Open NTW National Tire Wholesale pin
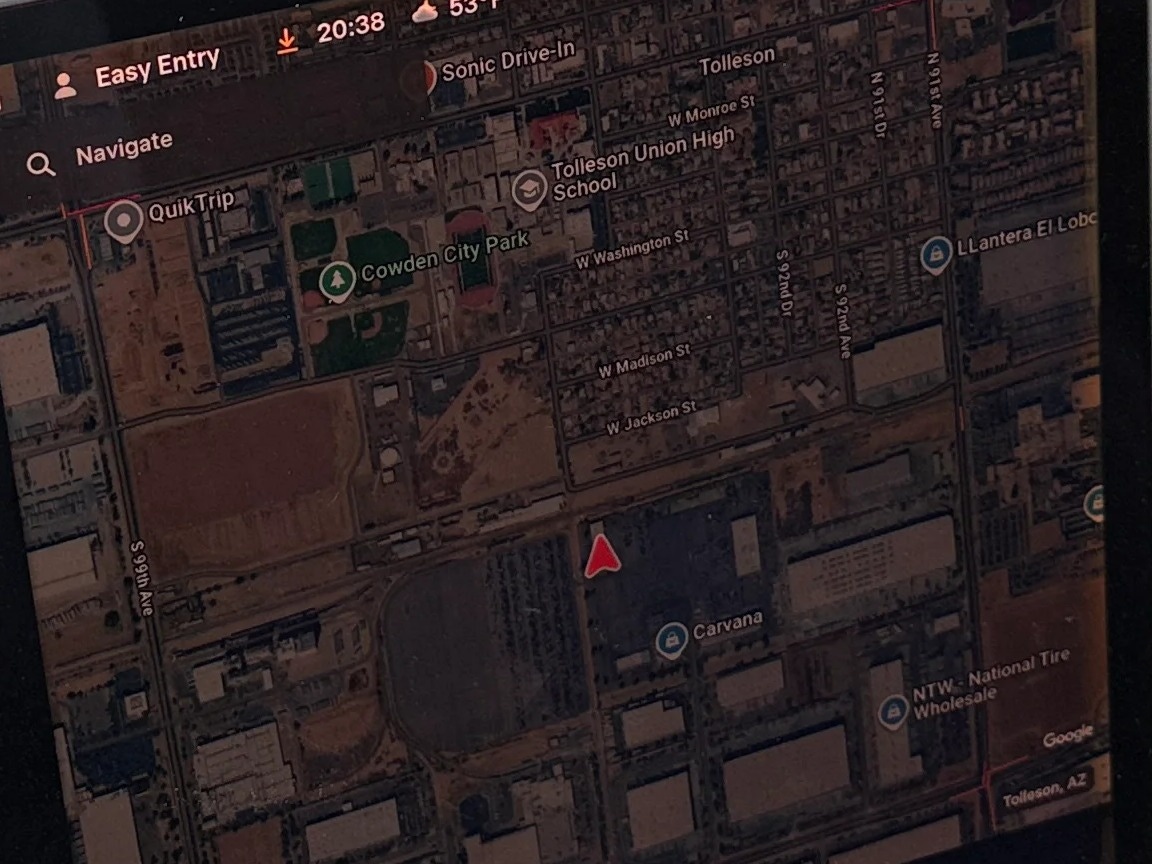The image size is (1152, 864). (x=892, y=709)
